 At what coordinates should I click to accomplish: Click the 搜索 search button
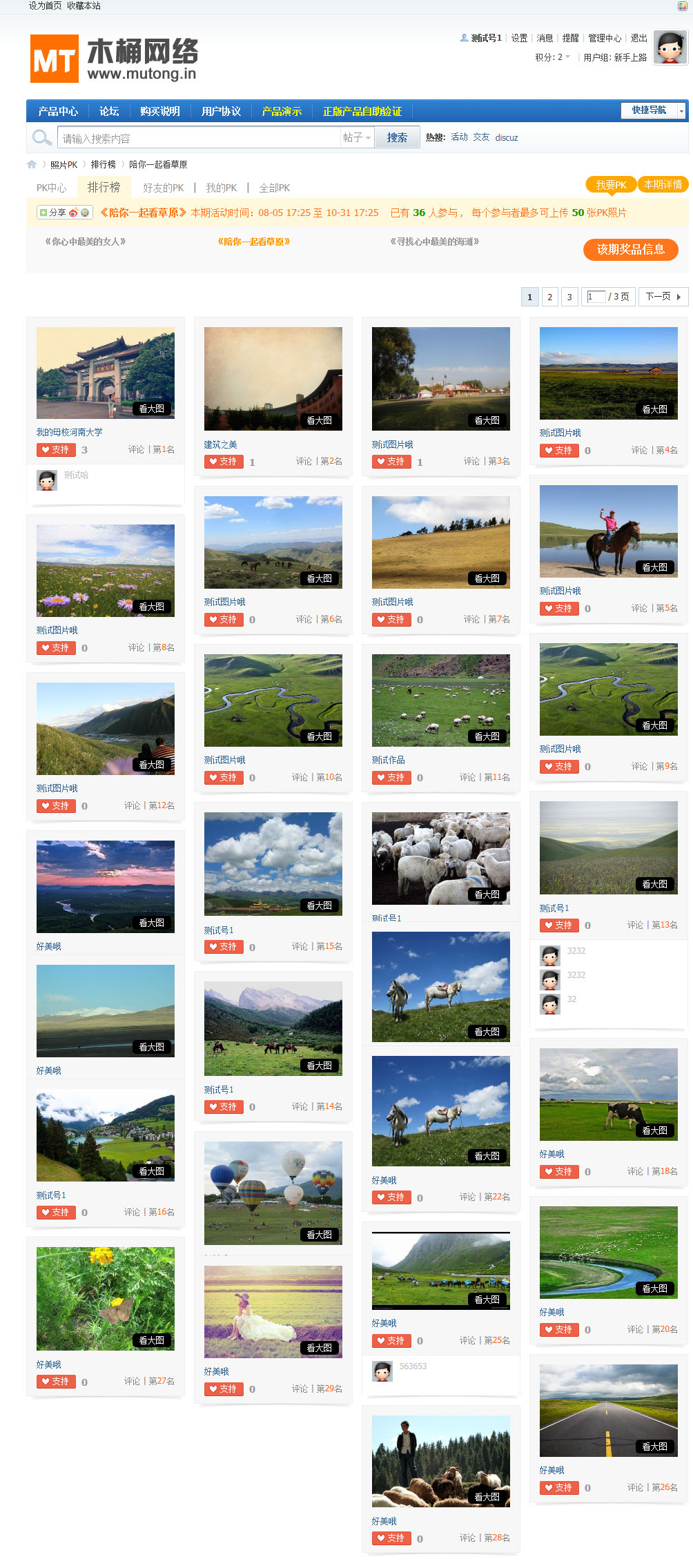tap(396, 137)
